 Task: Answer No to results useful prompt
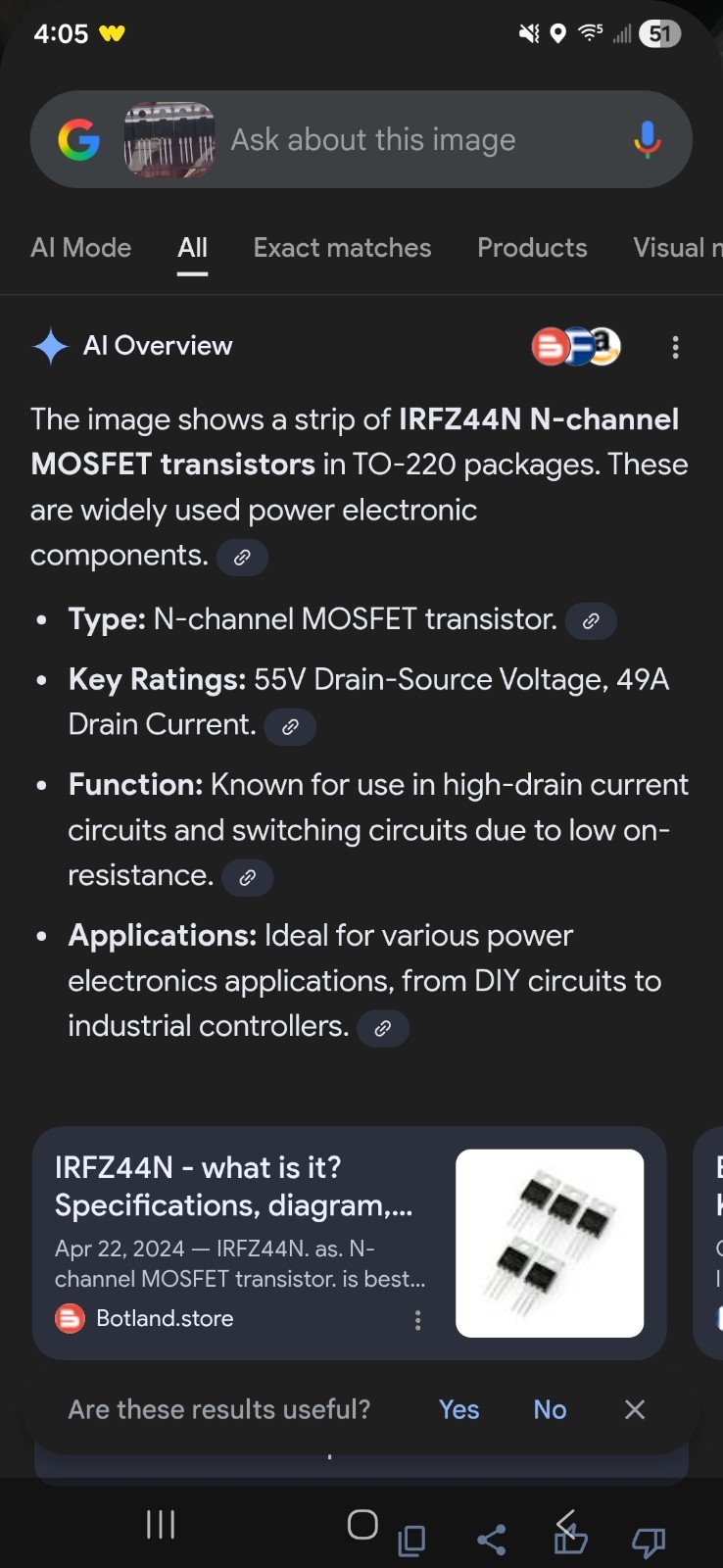[x=550, y=1409]
